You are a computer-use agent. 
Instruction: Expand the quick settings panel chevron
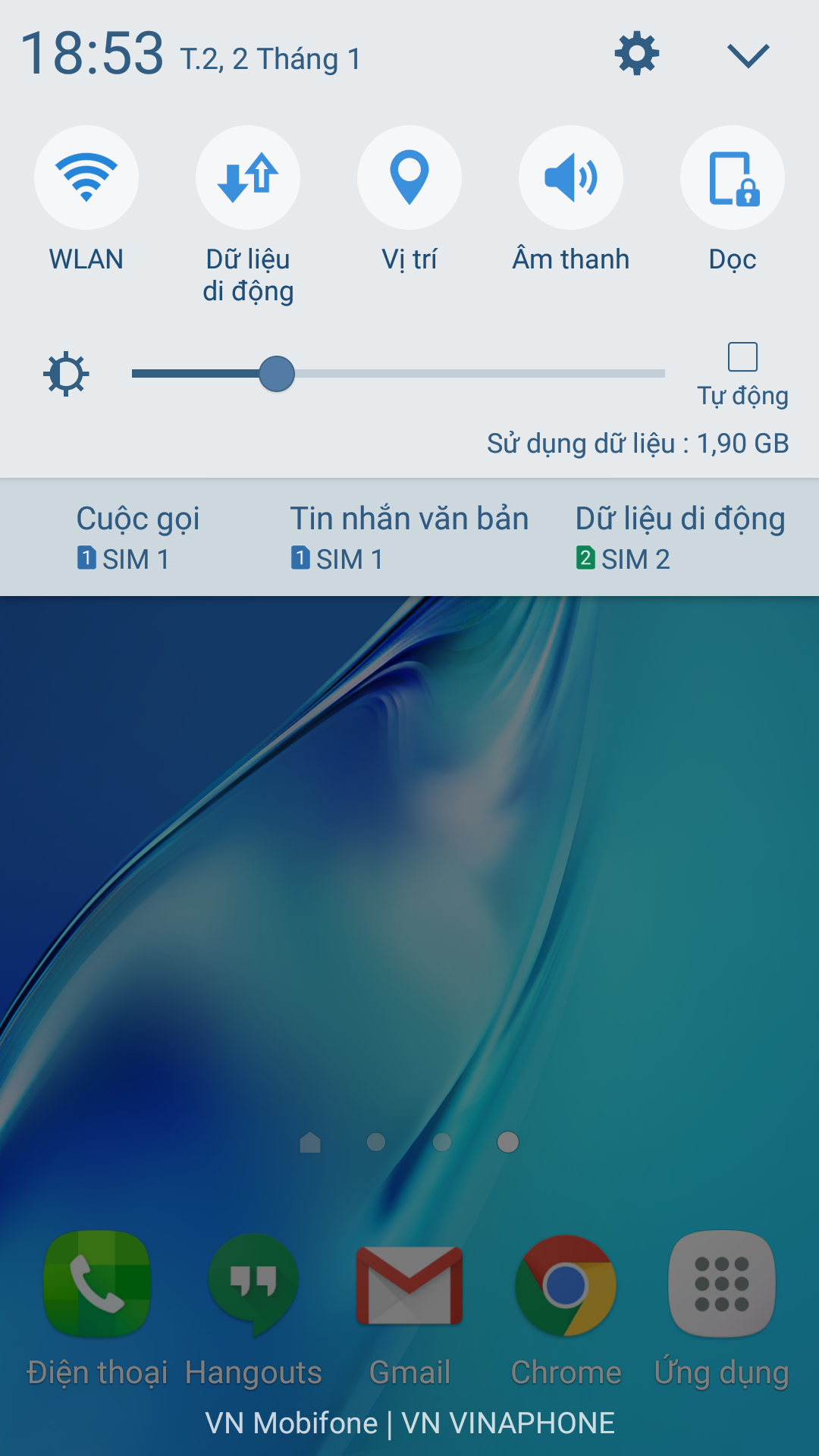coord(748,55)
